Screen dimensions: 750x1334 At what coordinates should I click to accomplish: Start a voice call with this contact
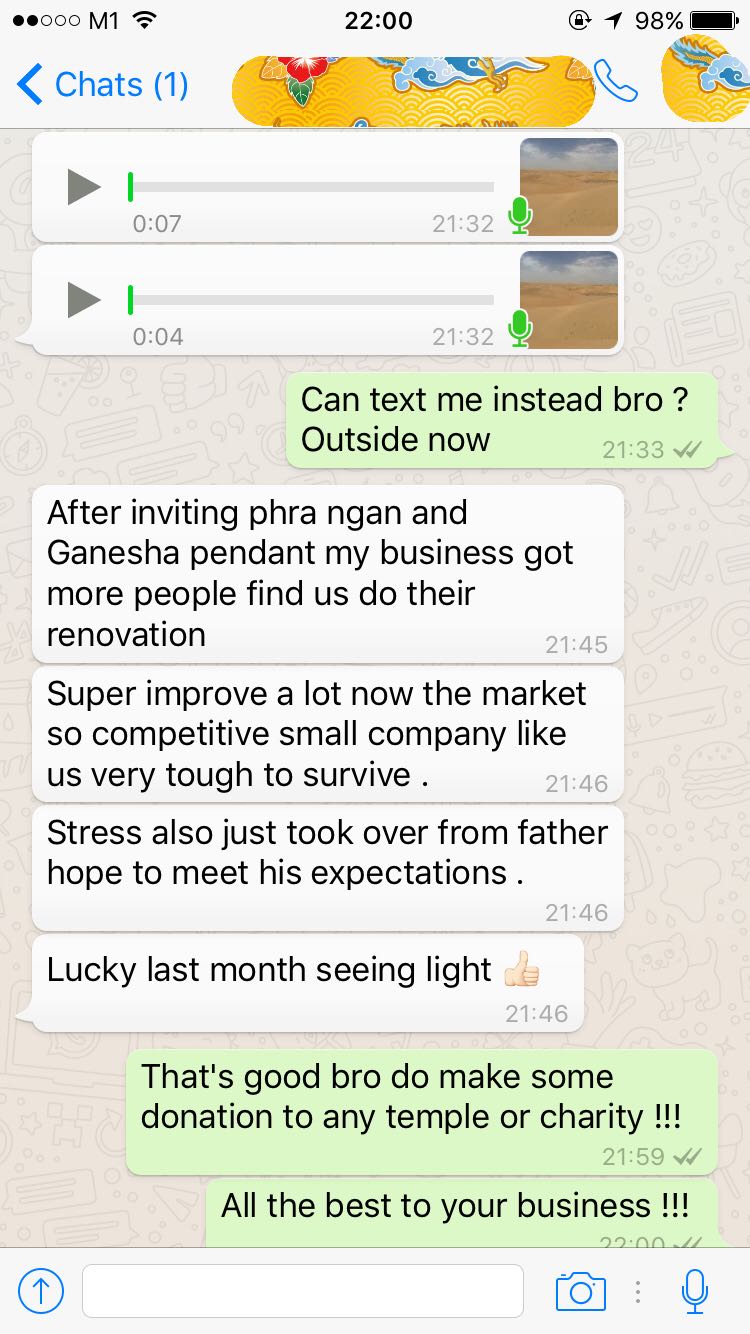pyautogui.click(x=615, y=82)
